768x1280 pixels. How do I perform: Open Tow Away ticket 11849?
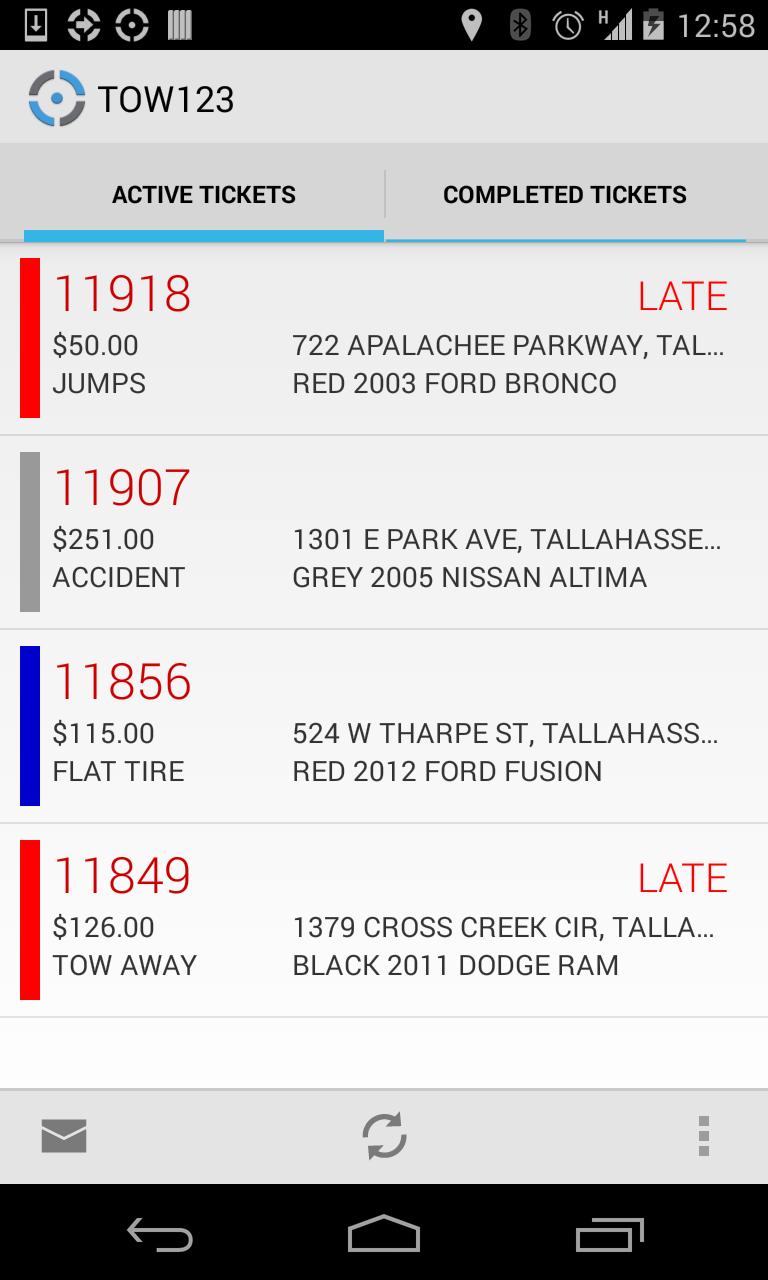384,918
